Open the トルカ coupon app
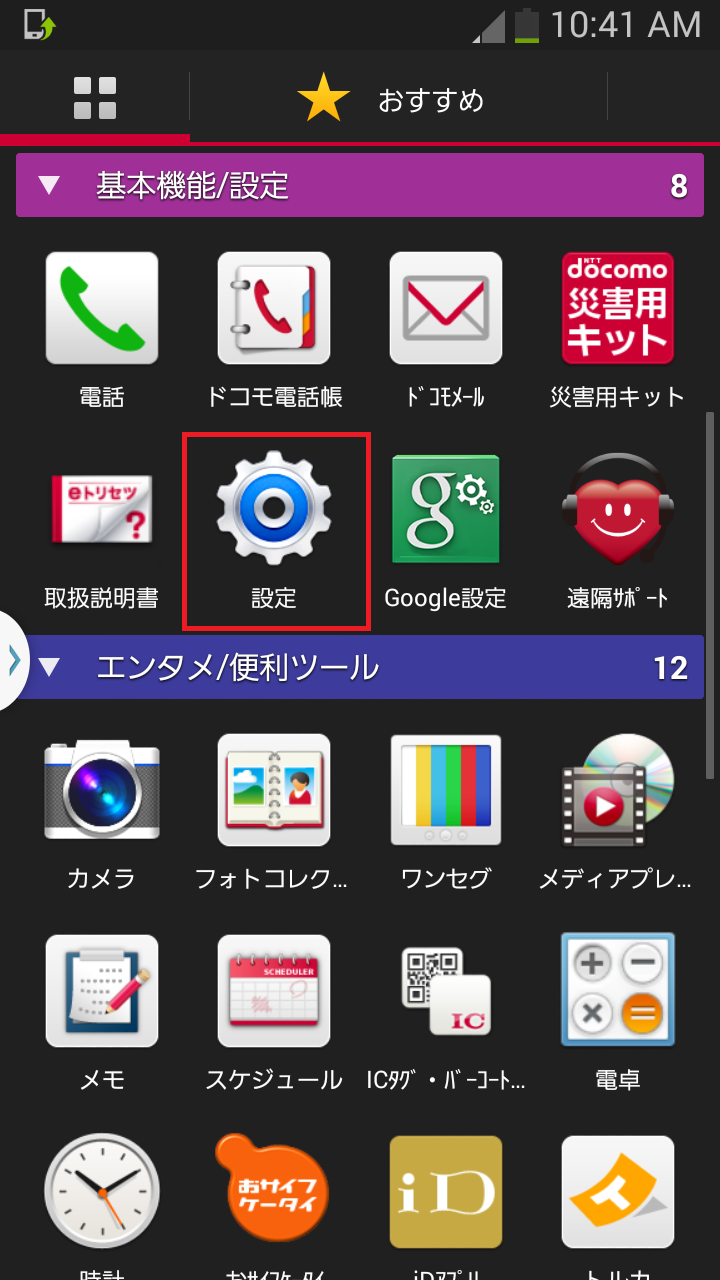The width and height of the screenshot is (720, 1280). [x=617, y=1192]
